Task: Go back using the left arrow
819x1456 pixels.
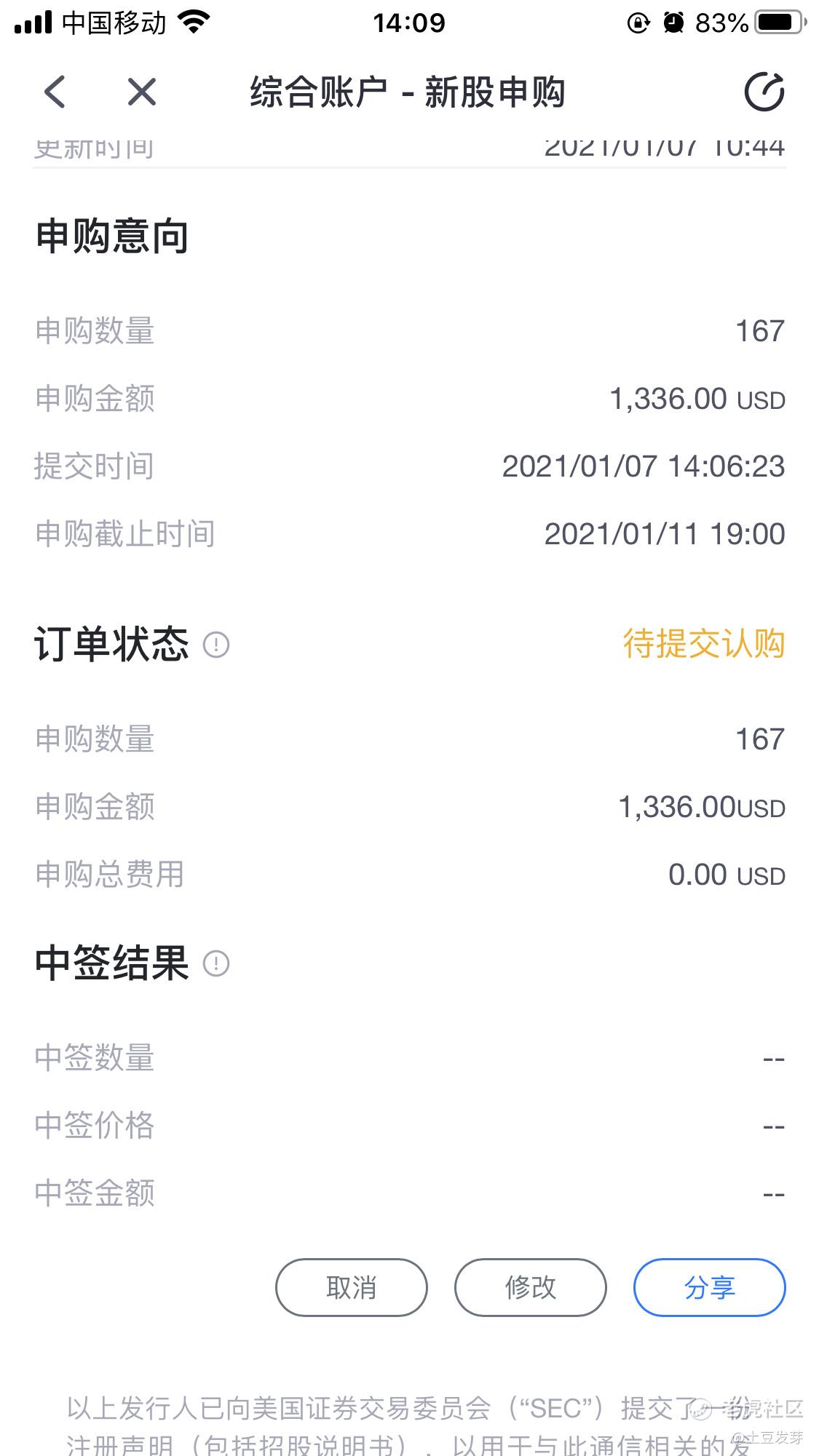Action: point(55,92)
